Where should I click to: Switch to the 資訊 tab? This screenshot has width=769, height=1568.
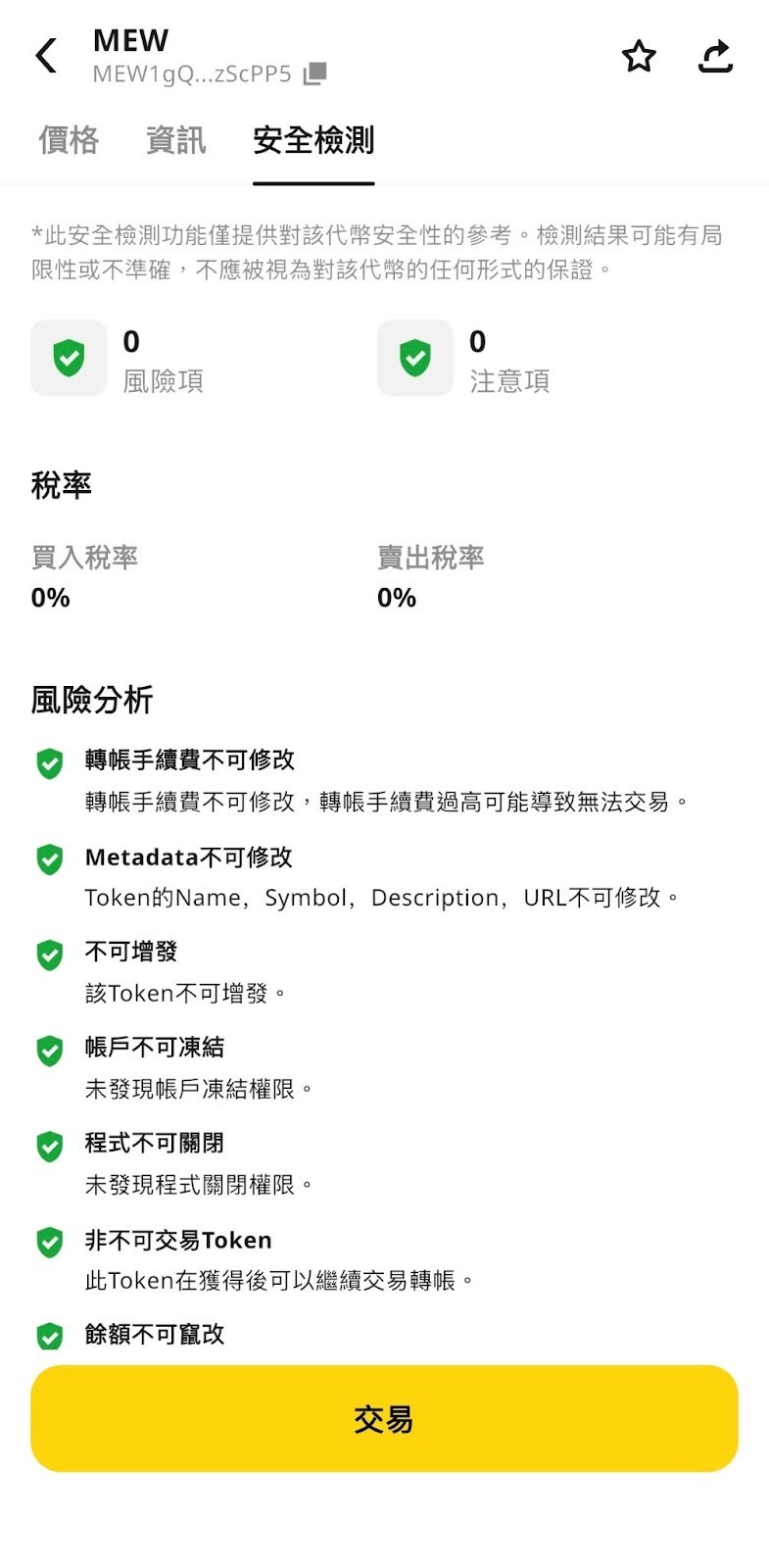point(175,140)
